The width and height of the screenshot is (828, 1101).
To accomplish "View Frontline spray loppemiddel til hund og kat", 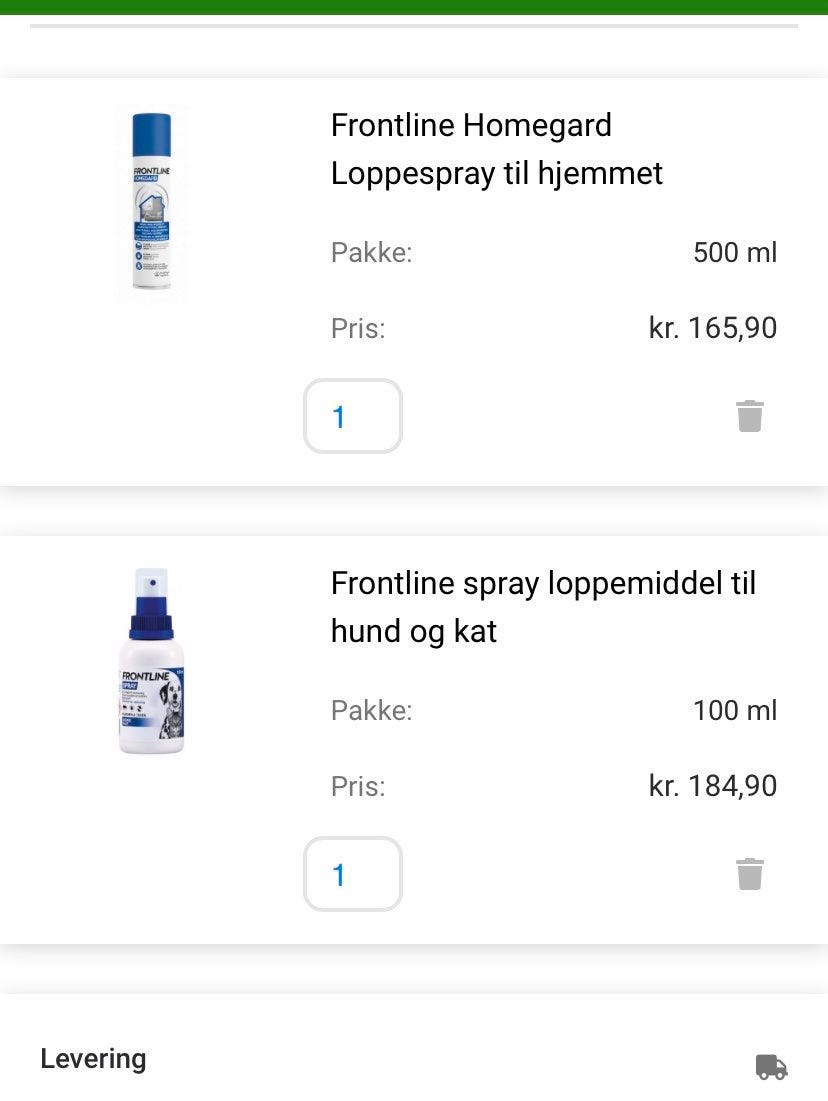I will pos(543,607).
